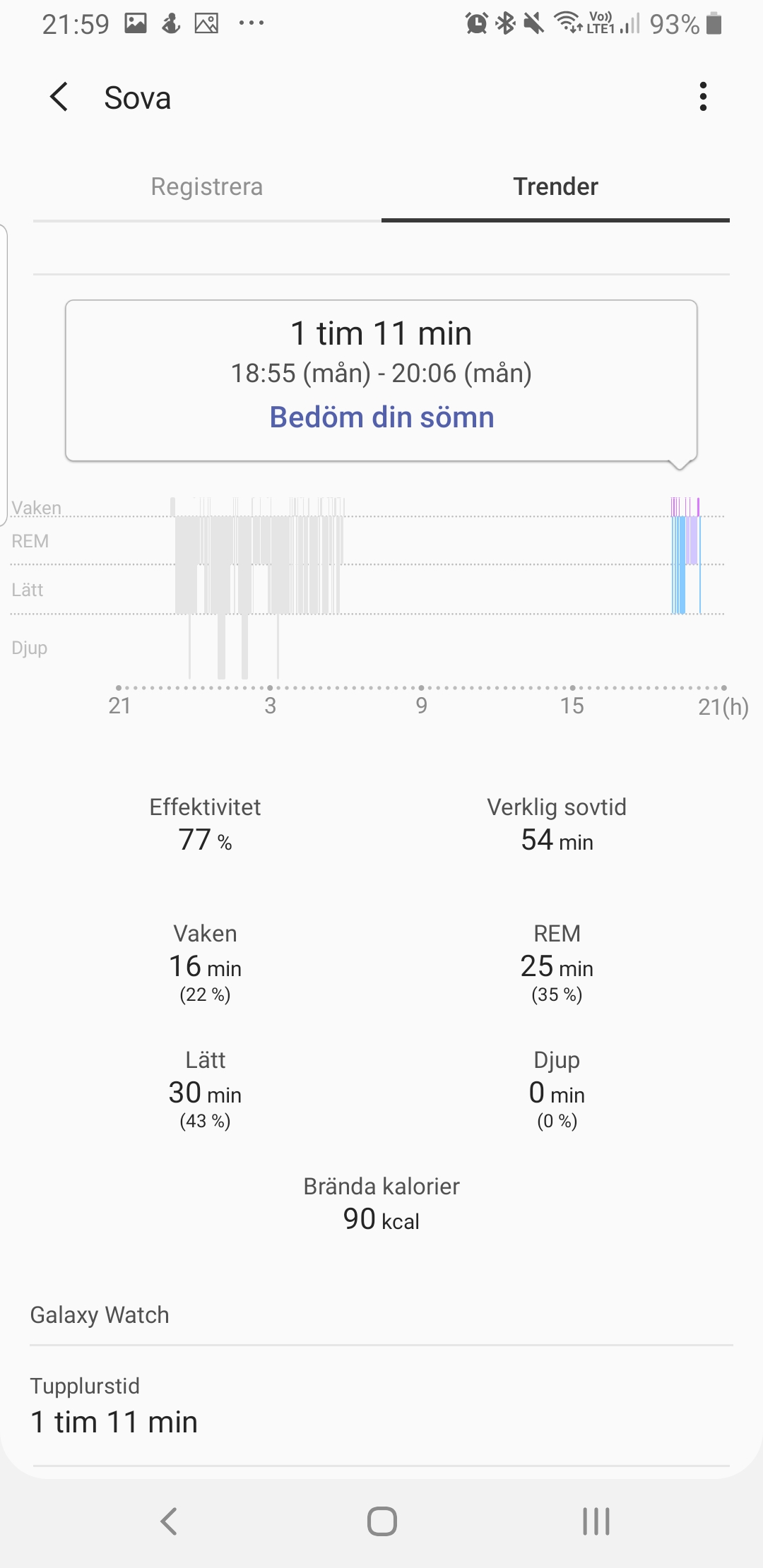Image resolution: width=763 pixels, height=1568 pixels.
Task: Switch to the Registrera tab
Action: [x=206, y=186]
